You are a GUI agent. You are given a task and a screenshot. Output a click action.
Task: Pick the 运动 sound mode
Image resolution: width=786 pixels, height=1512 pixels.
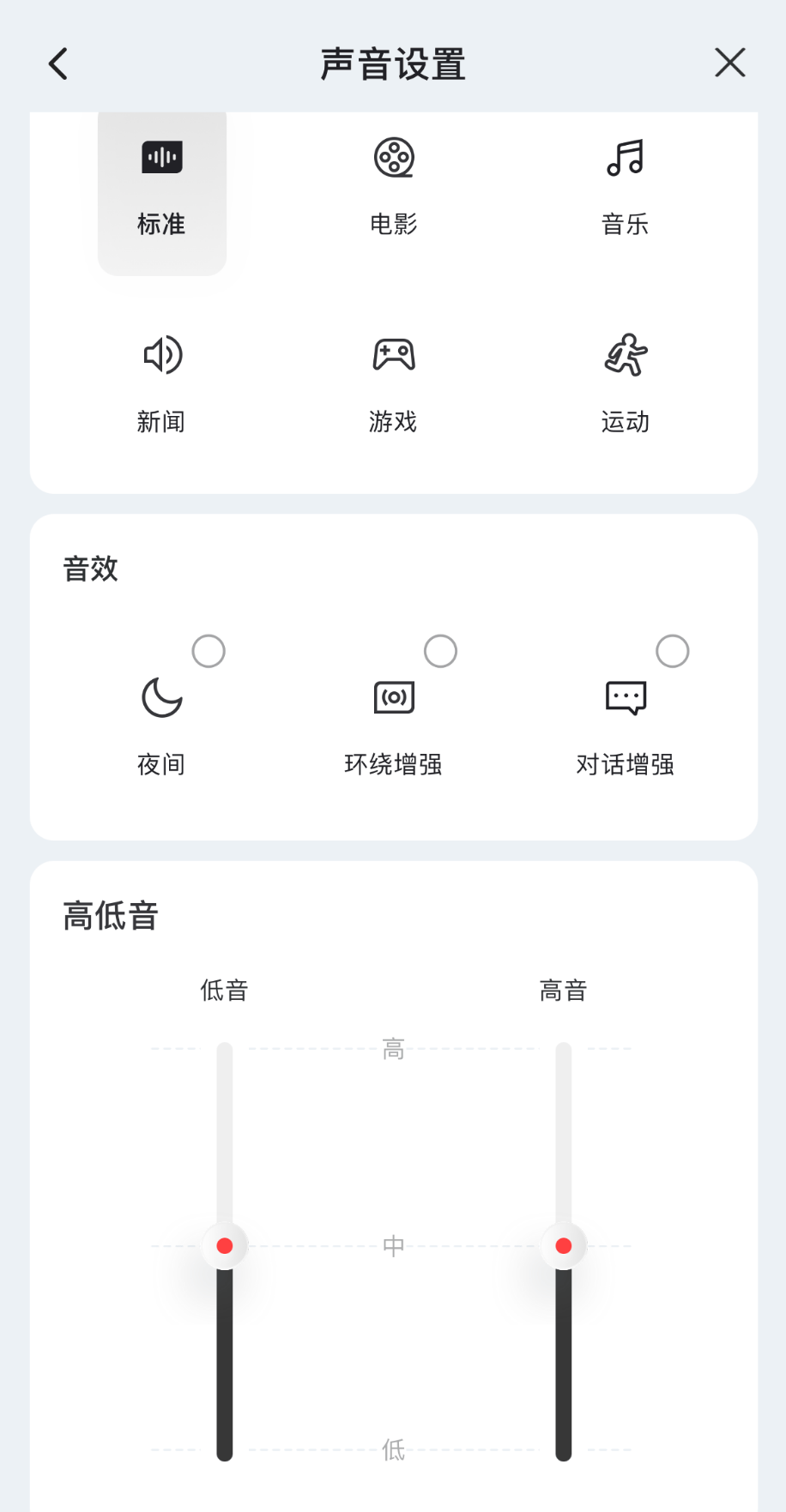625,383
